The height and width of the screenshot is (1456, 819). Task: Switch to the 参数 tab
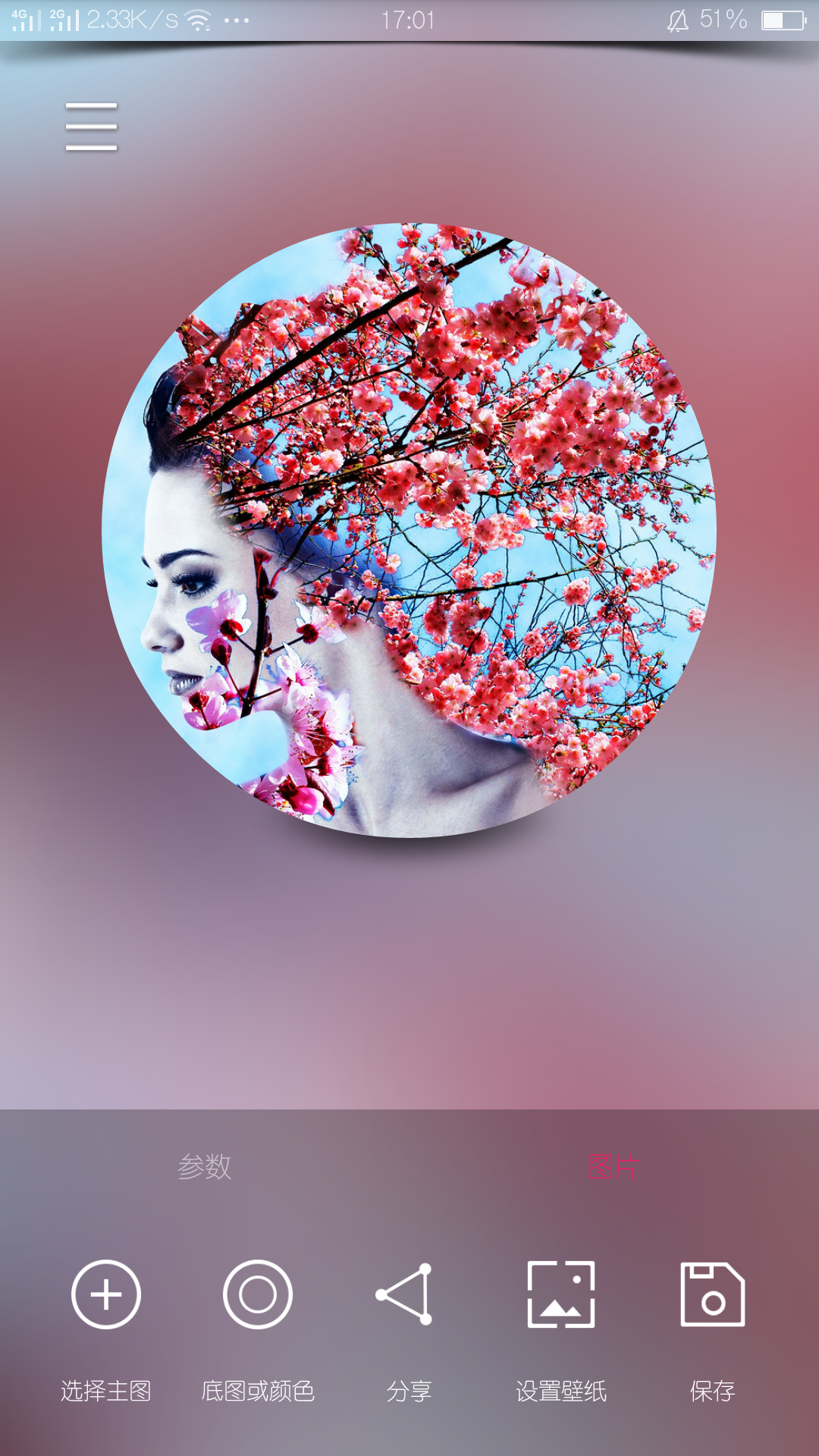tap(204, 1166)
